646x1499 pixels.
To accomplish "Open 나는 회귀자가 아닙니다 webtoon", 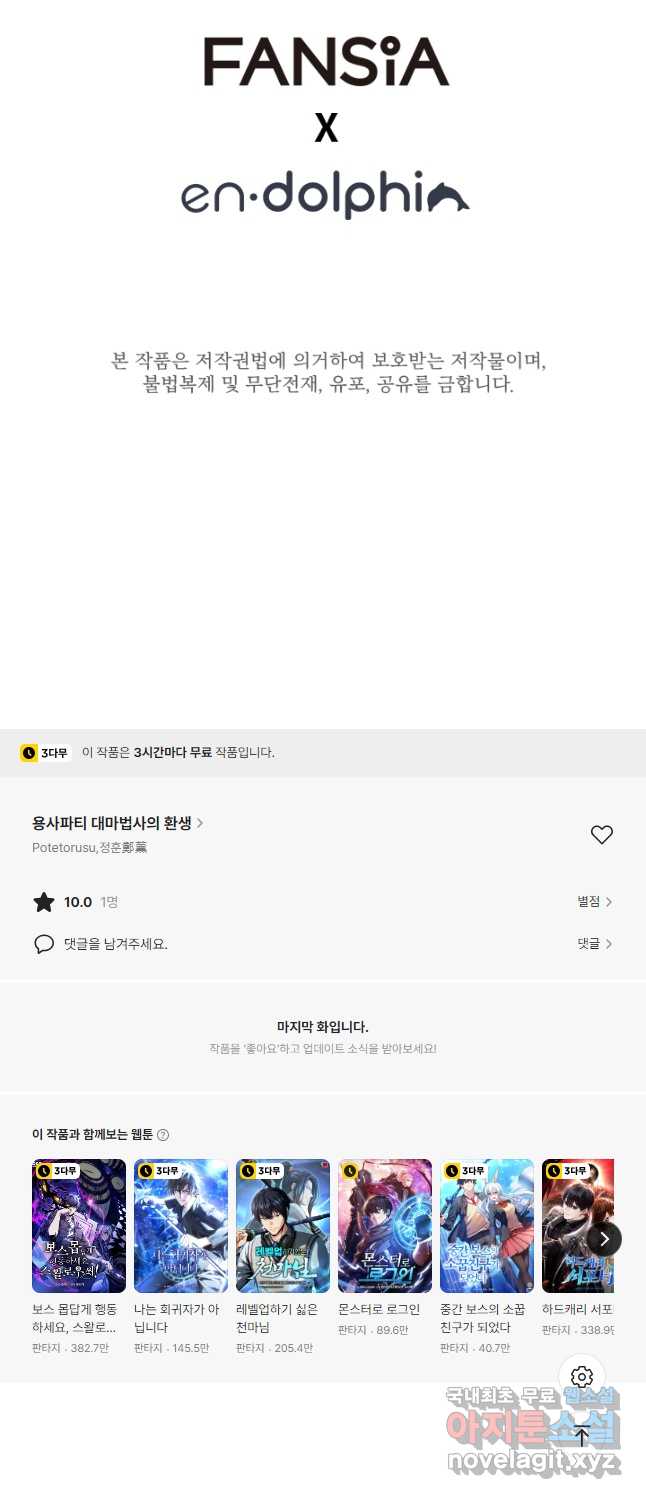I will pos(181,1226).
